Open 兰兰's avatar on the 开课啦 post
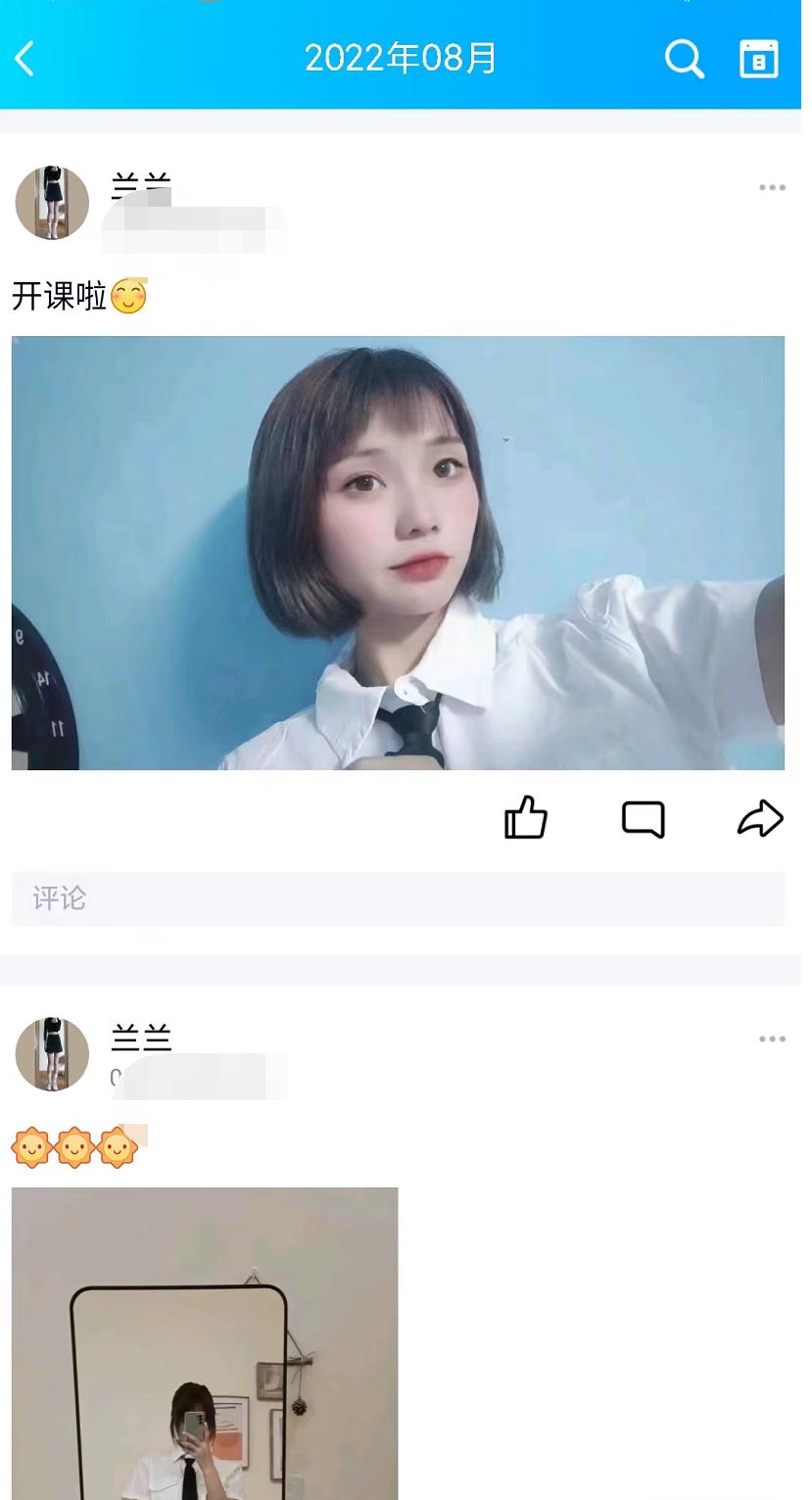This screenshot has width=812, height=1500. [x=52, y=203]
